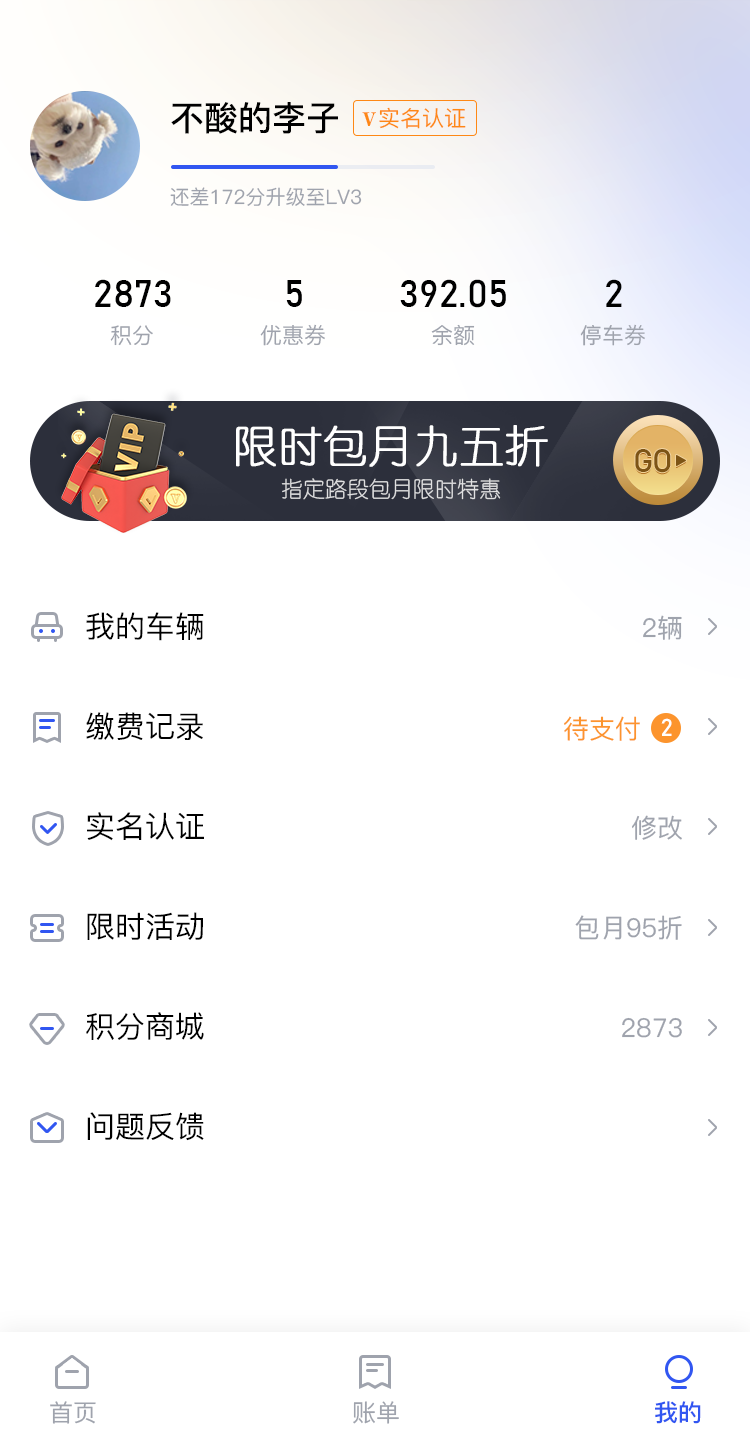The height and width of the screenshot is (1440, 750).
Task: Check the 余额 balance of 392.05
Action: click(453, 311)
